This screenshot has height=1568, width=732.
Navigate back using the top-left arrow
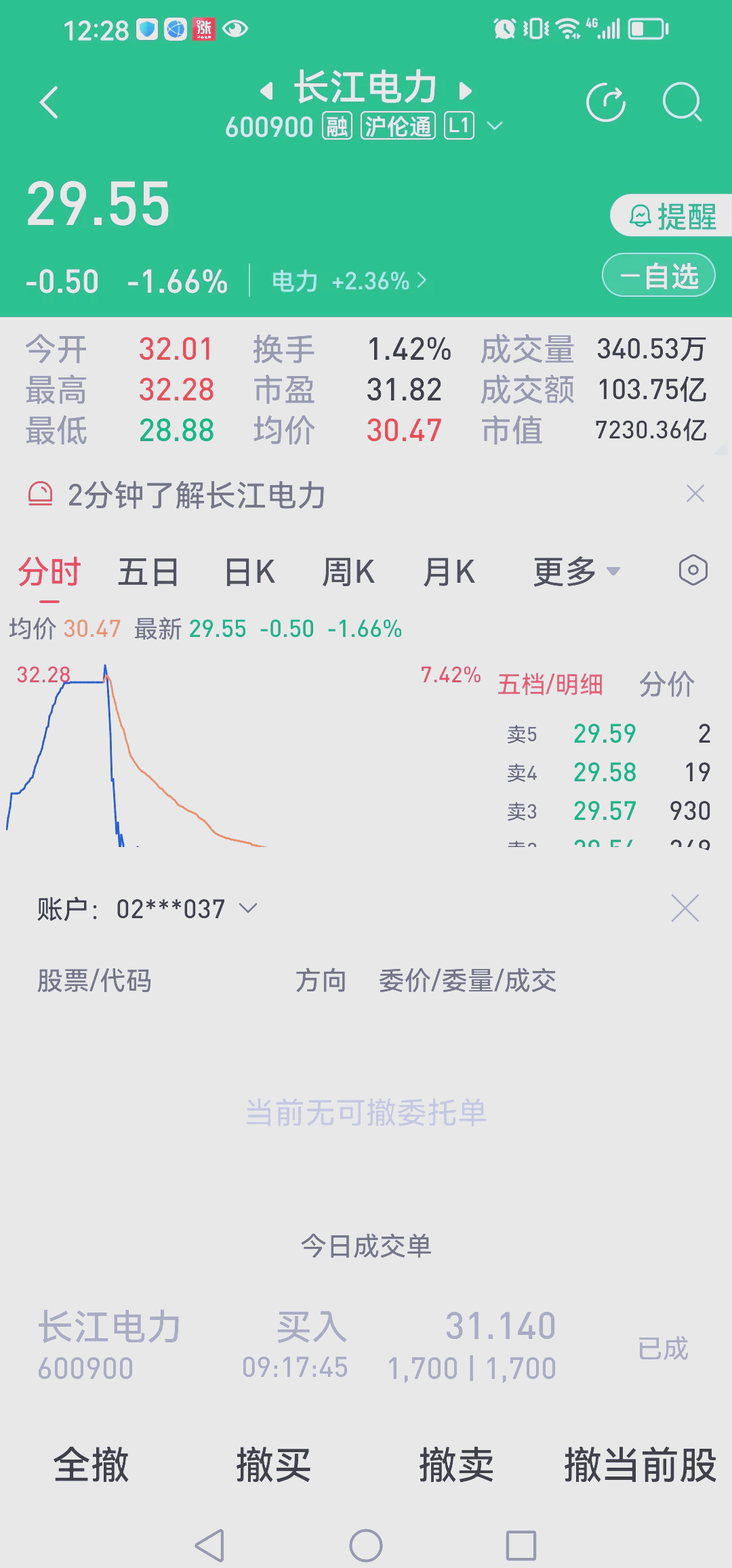coord(47,100)
